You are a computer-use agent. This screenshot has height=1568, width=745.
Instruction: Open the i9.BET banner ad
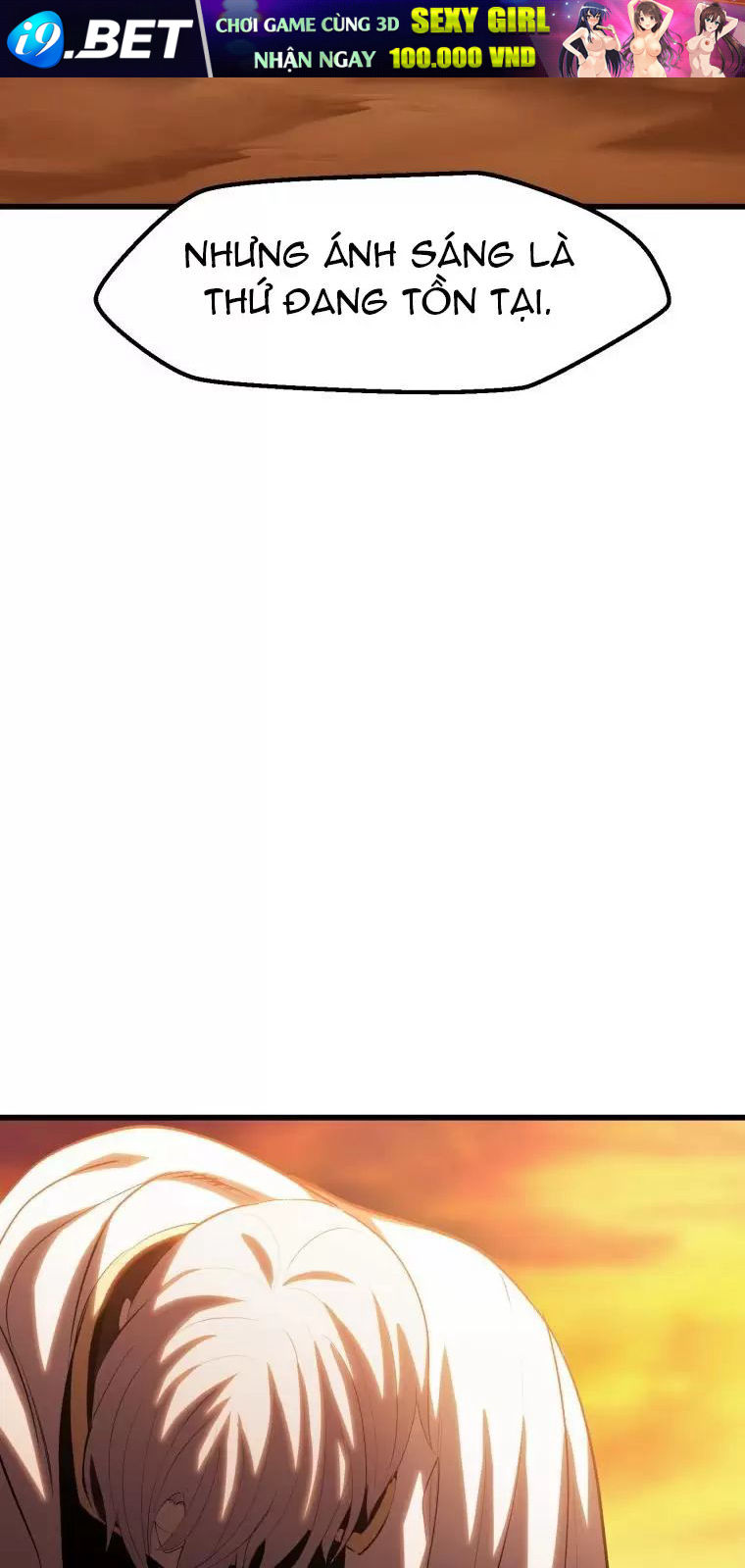[372, 39]
